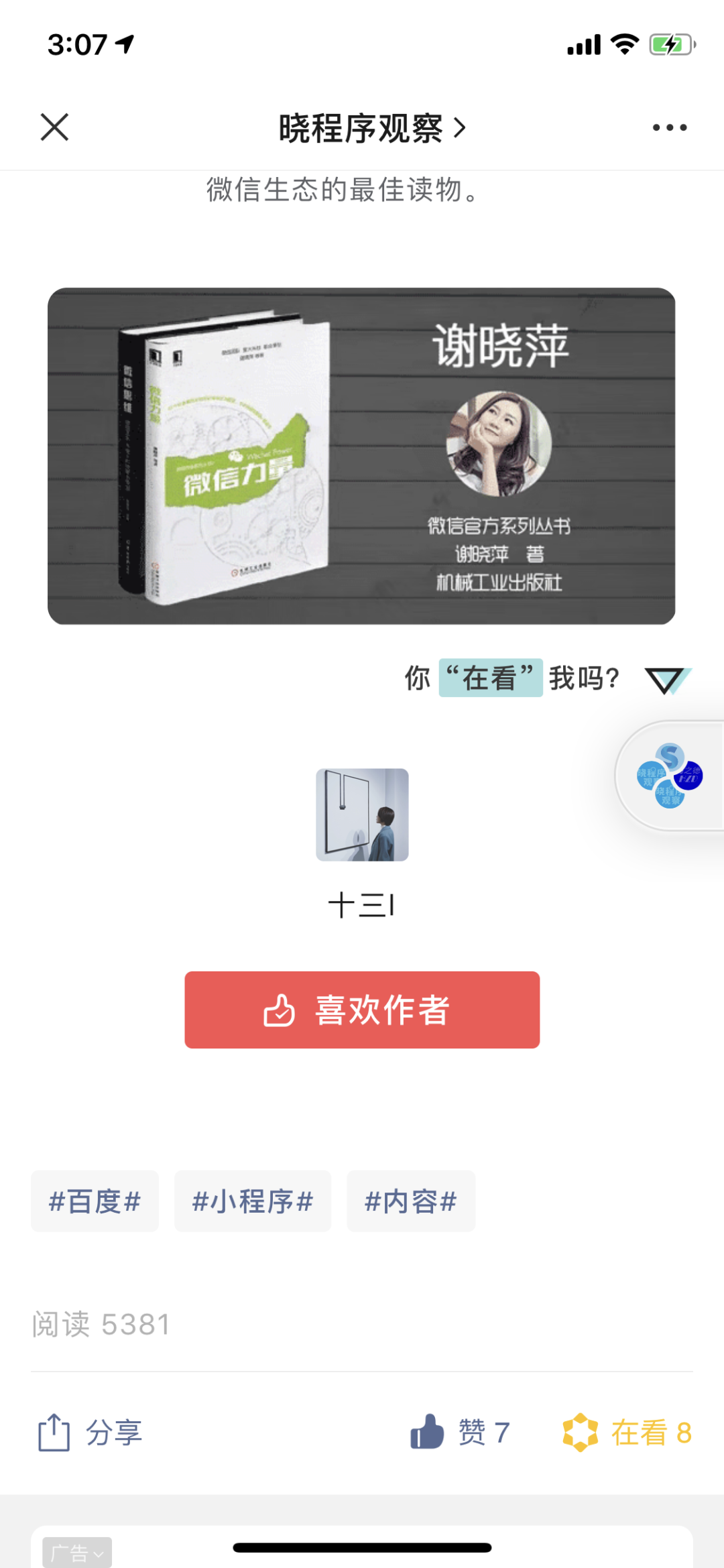Tap the 喜欢作者 button
724x1568 pixels.
[x=362, y=1010]
